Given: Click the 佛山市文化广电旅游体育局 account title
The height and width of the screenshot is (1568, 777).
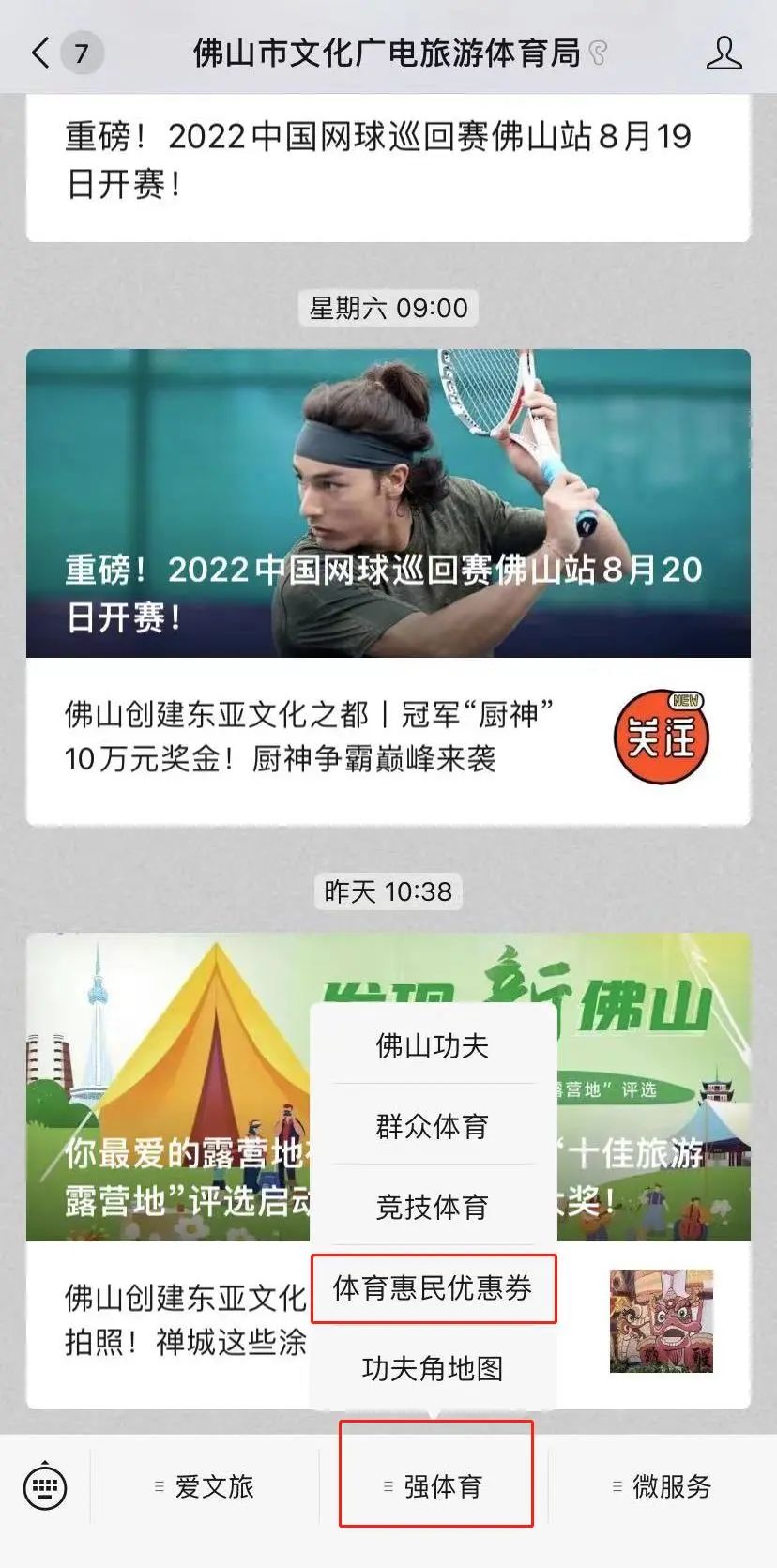Looking at the screenshot, I should coord(388,53).
